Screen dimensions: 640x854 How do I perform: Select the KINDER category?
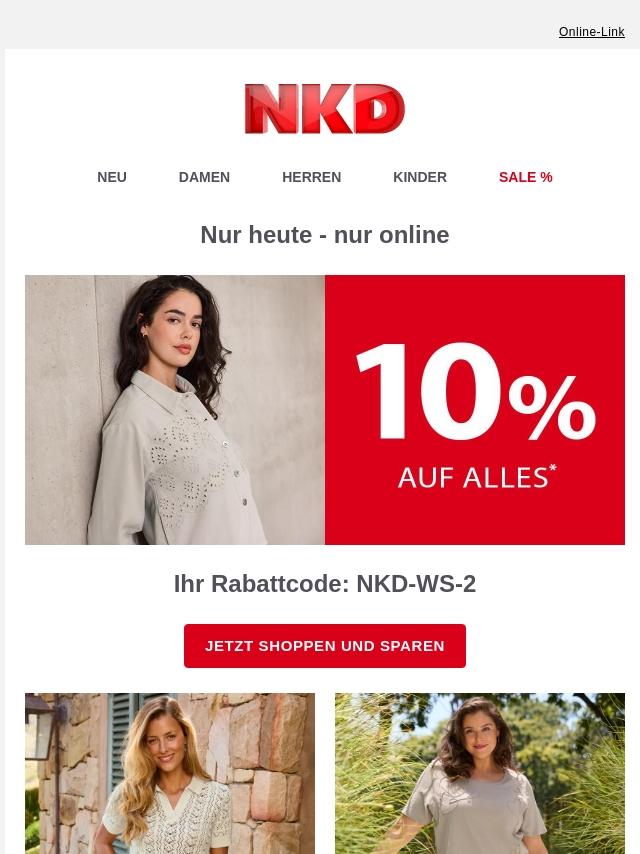(420, 177)
